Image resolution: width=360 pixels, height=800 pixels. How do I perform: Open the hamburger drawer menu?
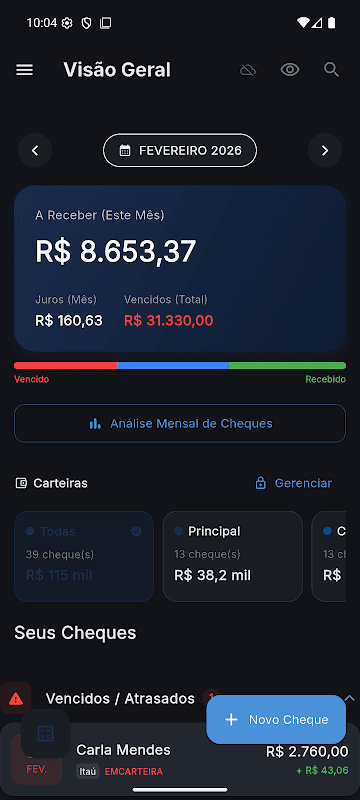(24, 70)
